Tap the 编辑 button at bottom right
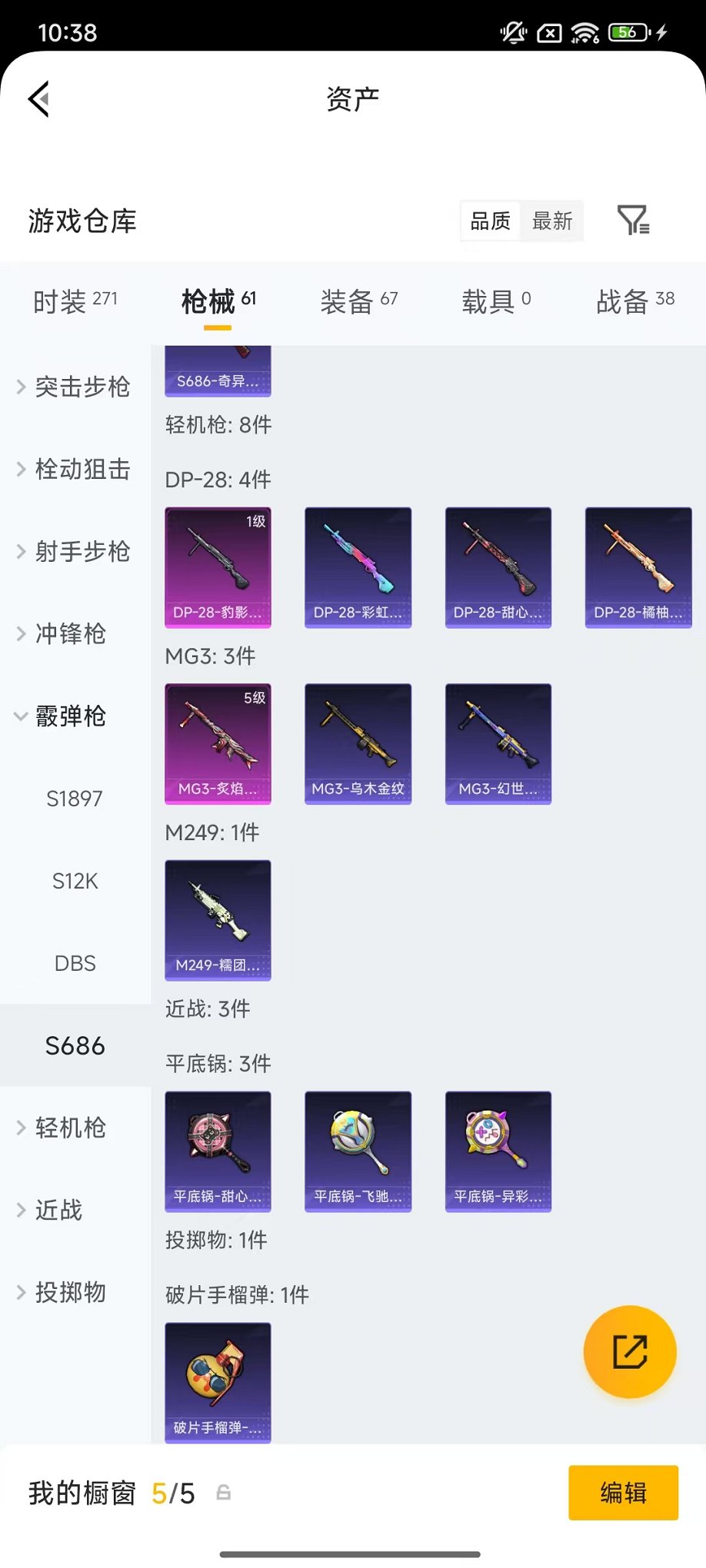 click(x=624, y=1493)
